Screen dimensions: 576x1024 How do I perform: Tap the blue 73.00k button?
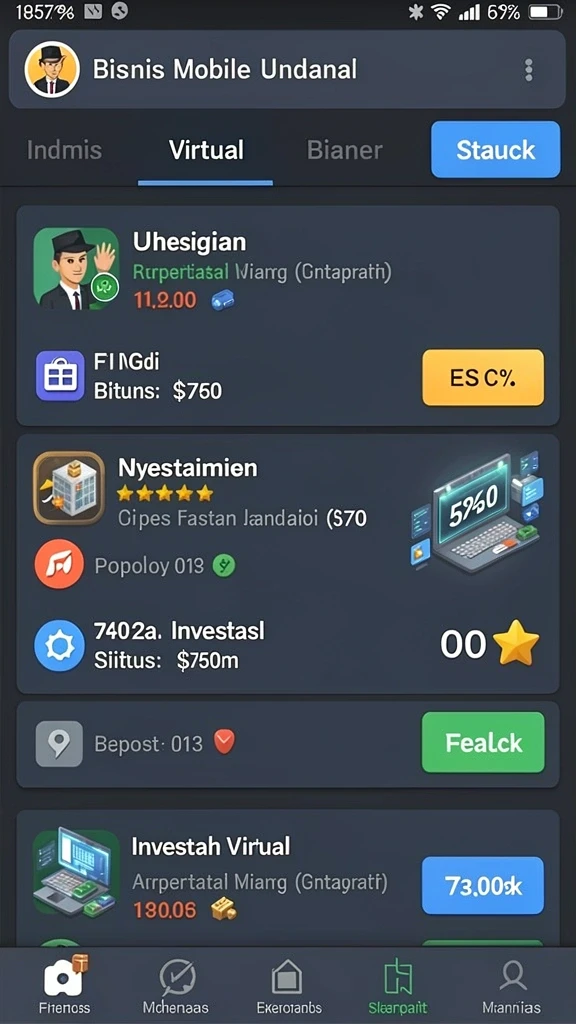pos(483,886)
